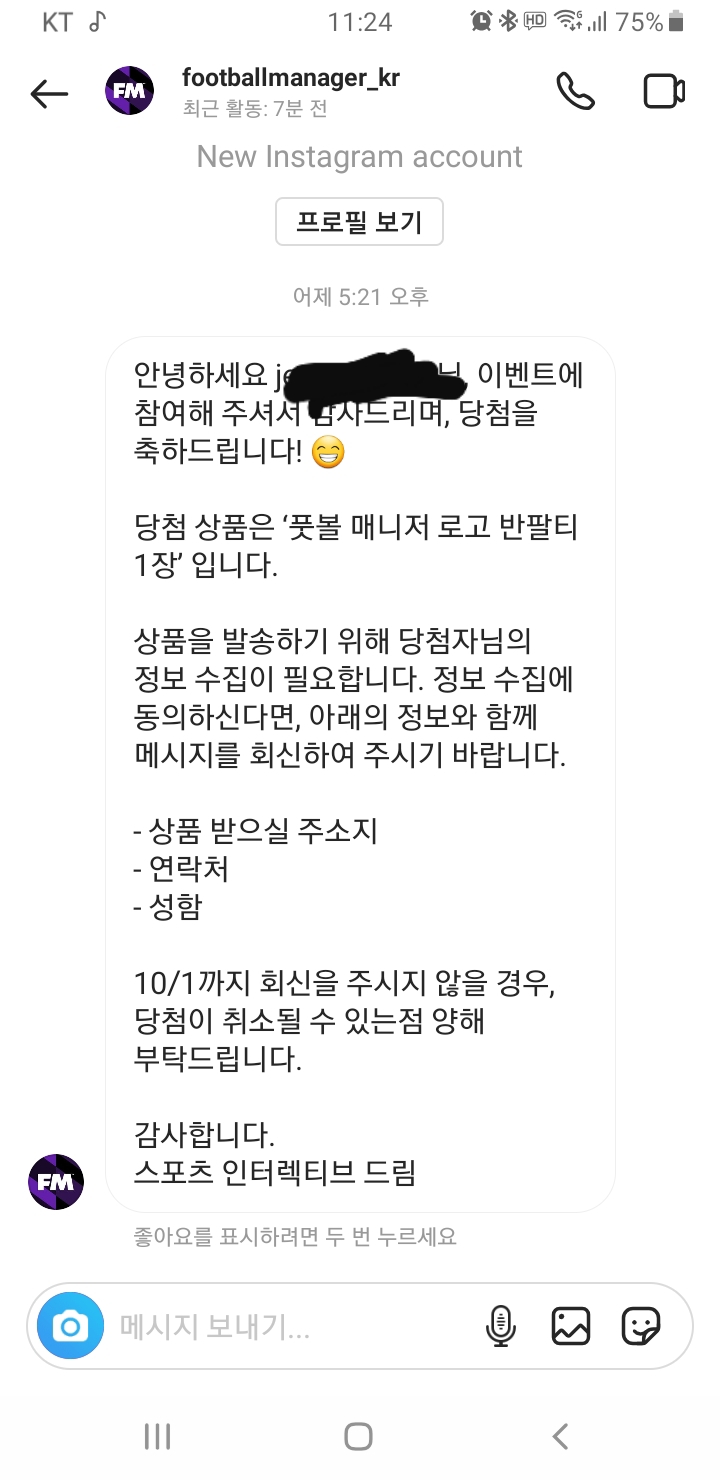
Task: Start a voice call with footballmanager_kr
Action: (x=575, y=92)
